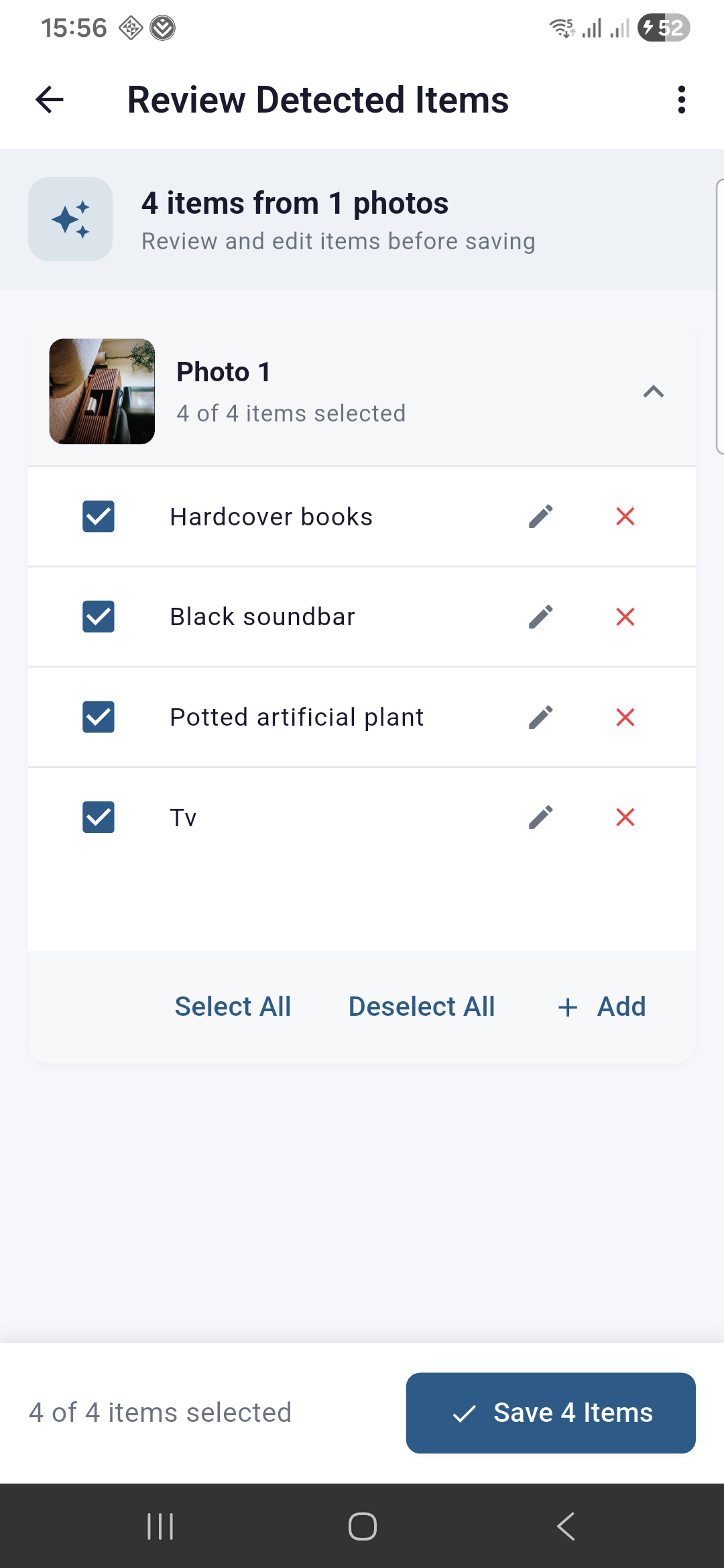The width and height of the screenshot is (724, 1568).
Task: Open the three-dot overflow menu
Action: coord(681,99)
